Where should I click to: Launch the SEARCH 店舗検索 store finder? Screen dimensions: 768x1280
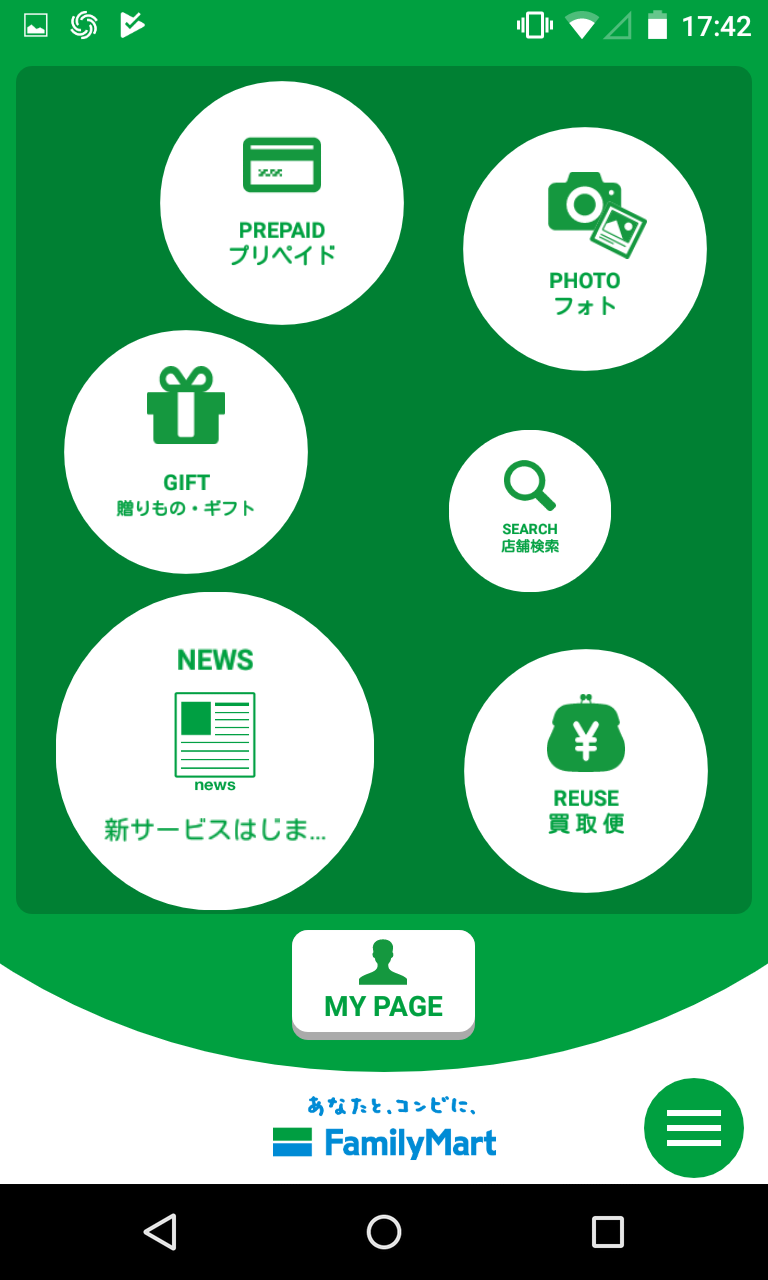[x=529, y=510]
